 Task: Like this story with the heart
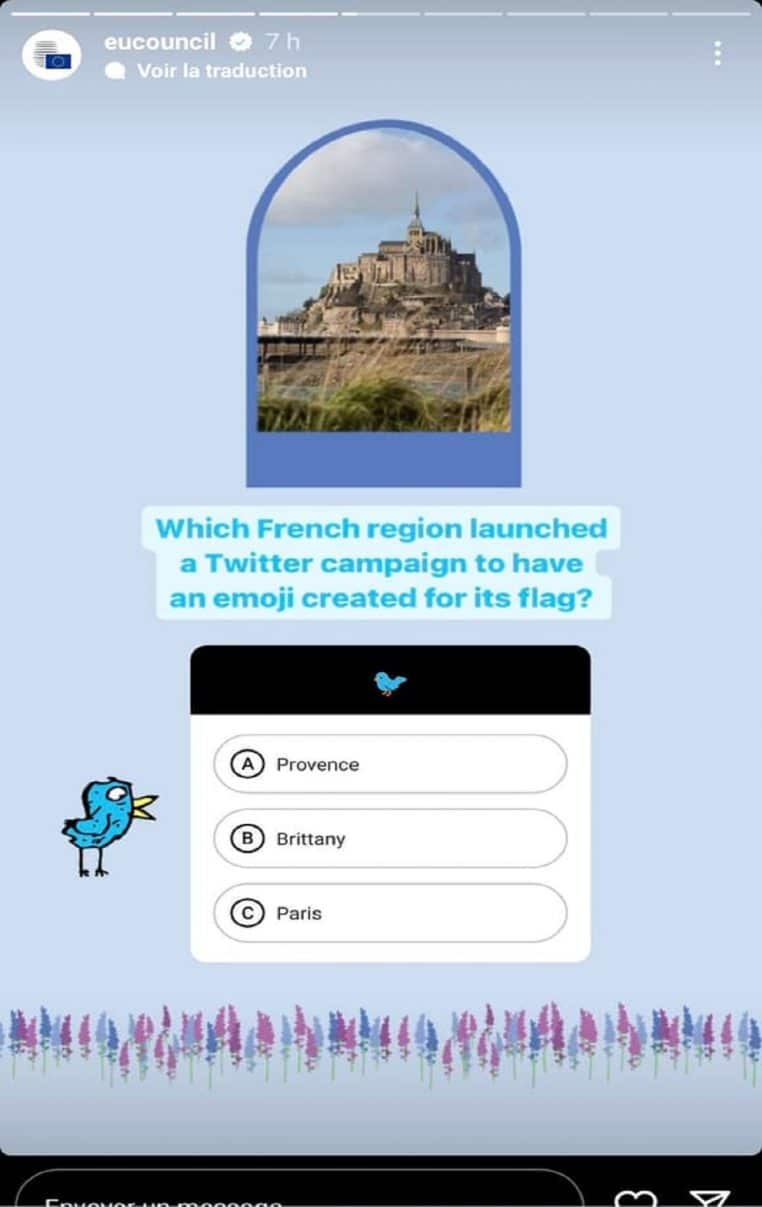point(635,1197)
